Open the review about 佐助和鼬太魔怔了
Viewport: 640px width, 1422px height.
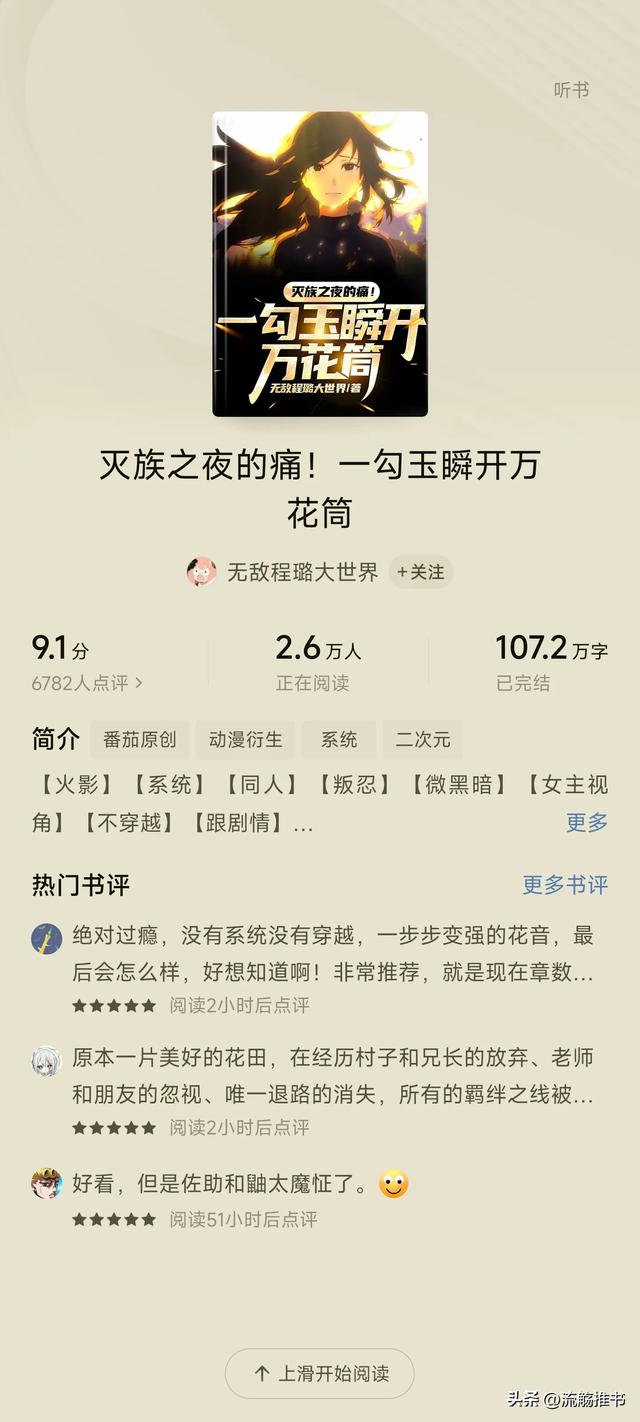pyautogui.click(x=240, y=1185)
